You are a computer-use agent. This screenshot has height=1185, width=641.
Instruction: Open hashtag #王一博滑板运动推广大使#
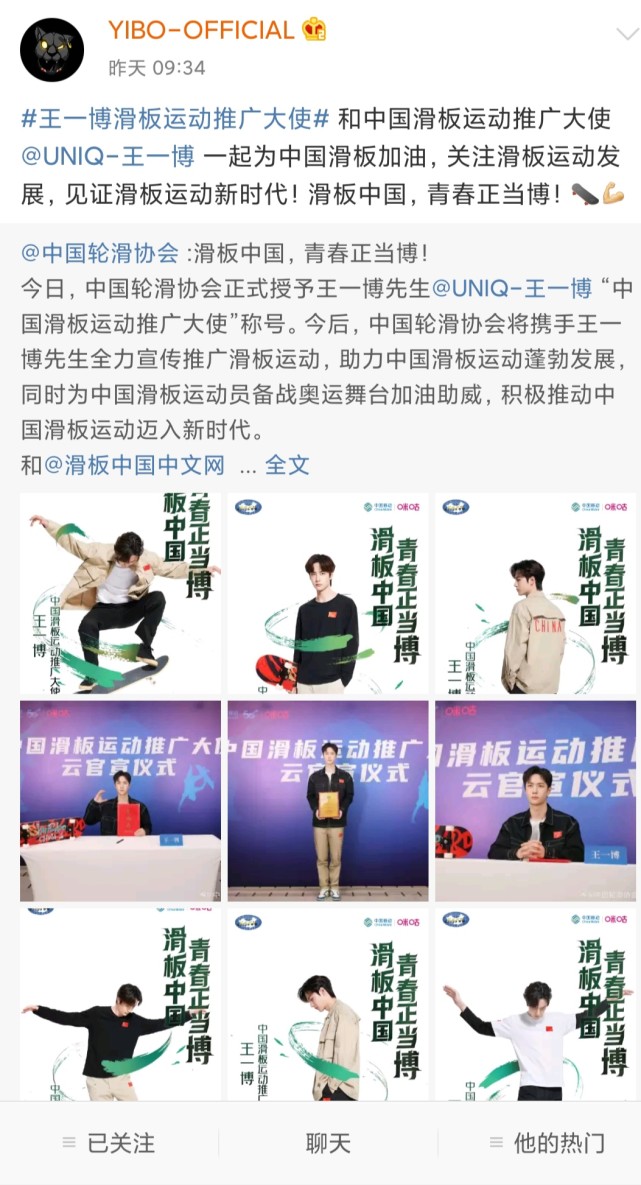pyautogui.click(x=175, y=119)
